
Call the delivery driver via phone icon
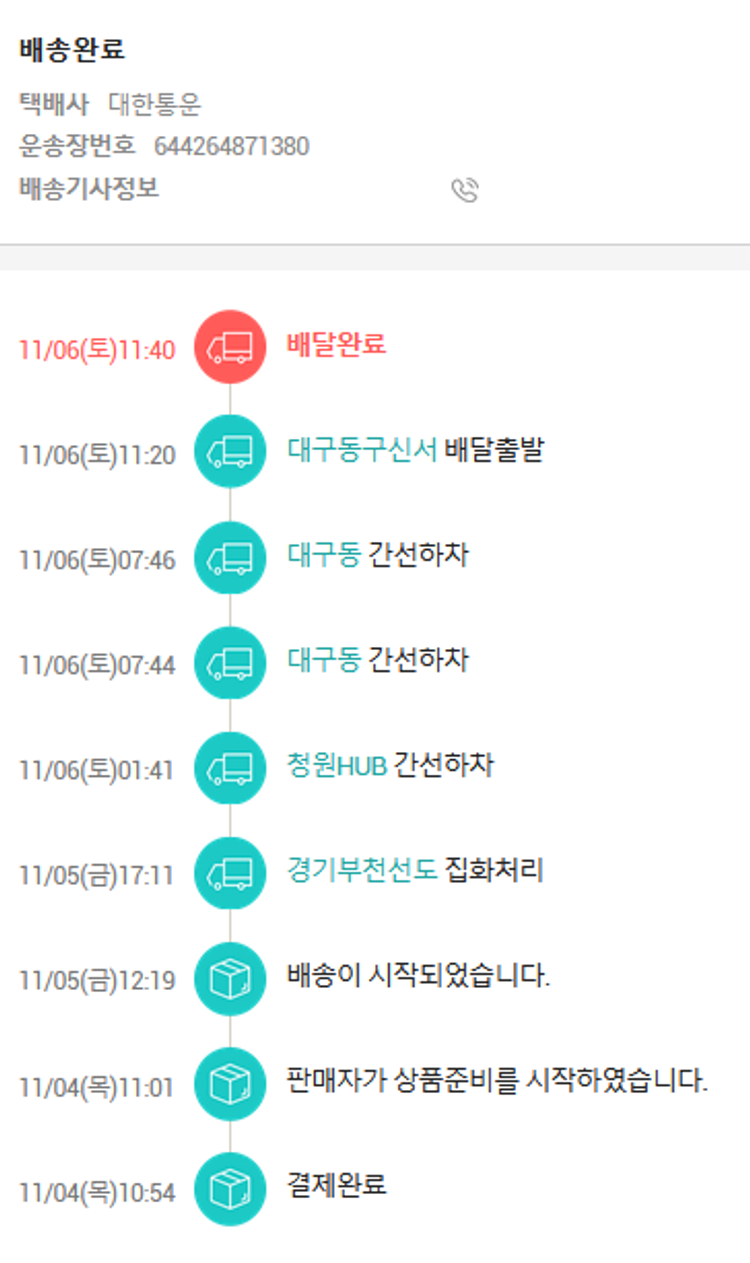465,190
